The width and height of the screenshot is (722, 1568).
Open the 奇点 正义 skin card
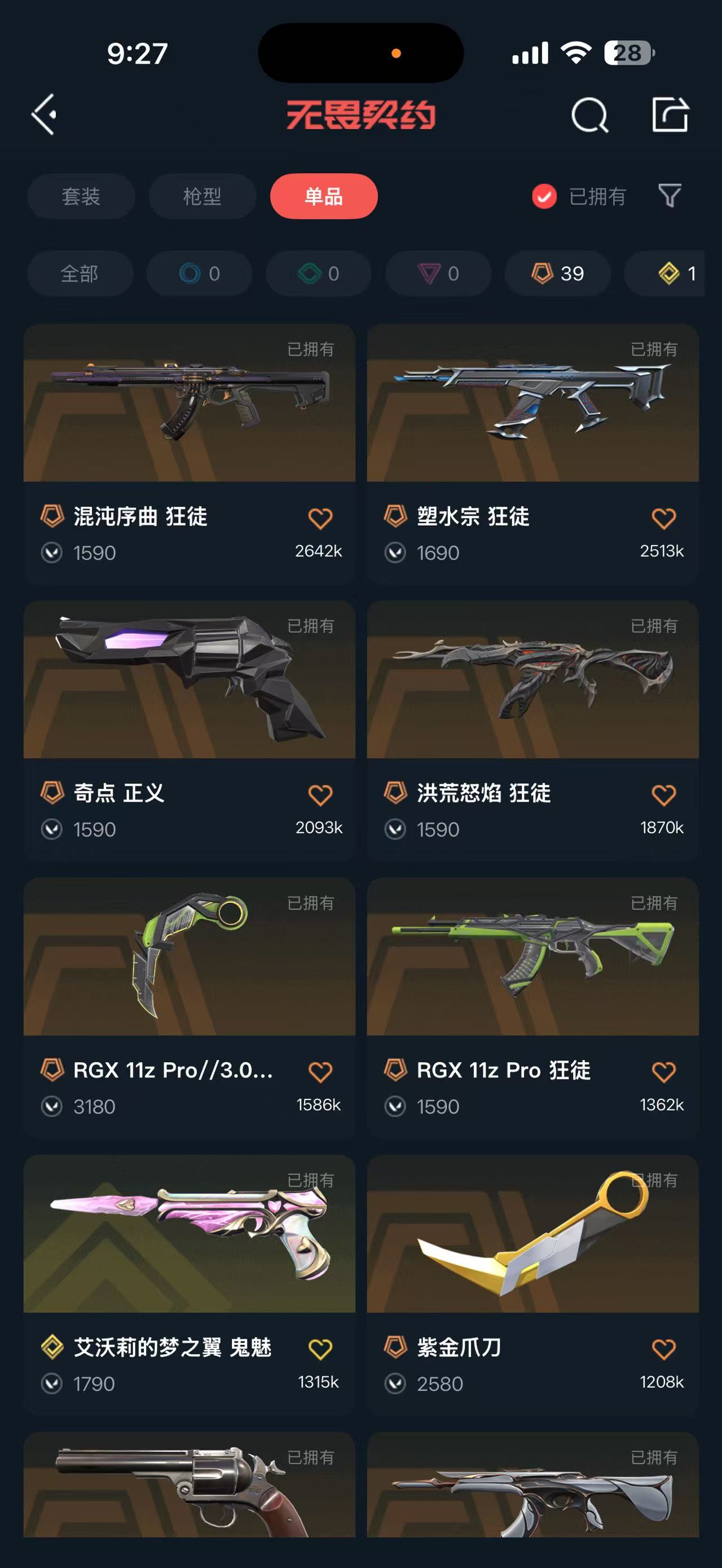[x=190, y=730]
